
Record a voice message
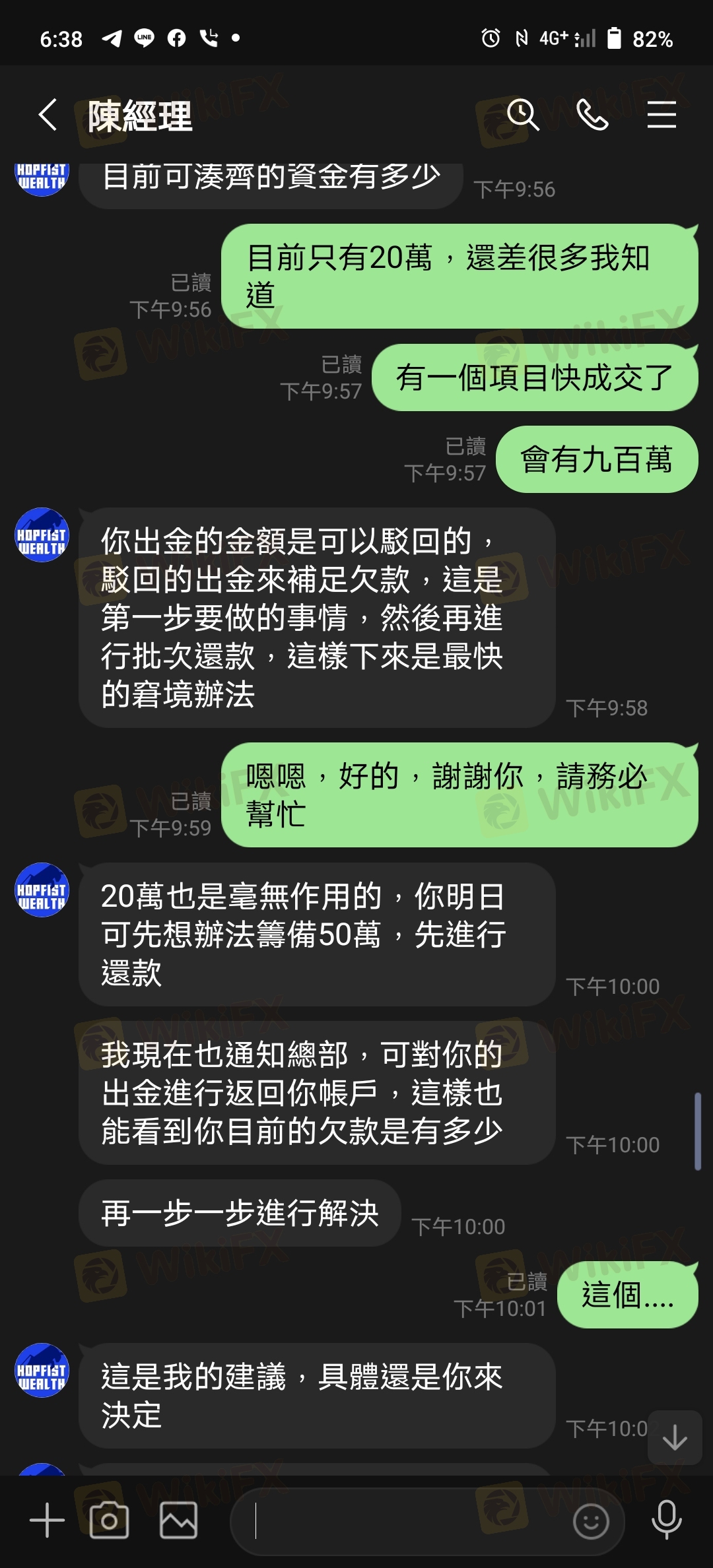point(666,1520)
